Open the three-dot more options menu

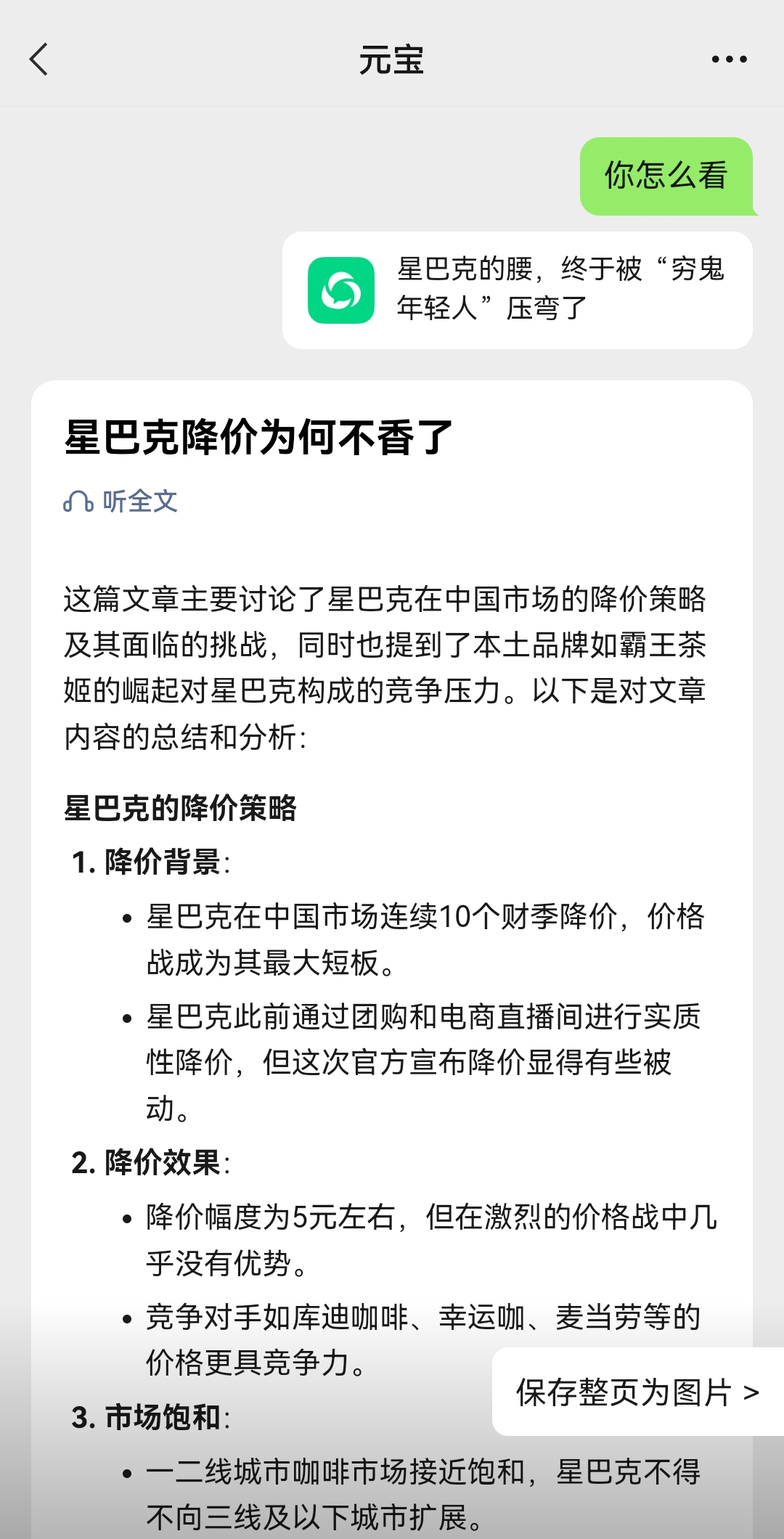[729, 60]
